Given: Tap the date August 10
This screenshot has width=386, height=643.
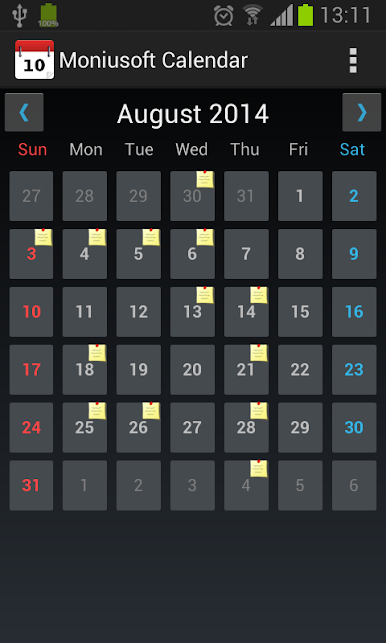Looking at the screenshot, I should point(31,312).
